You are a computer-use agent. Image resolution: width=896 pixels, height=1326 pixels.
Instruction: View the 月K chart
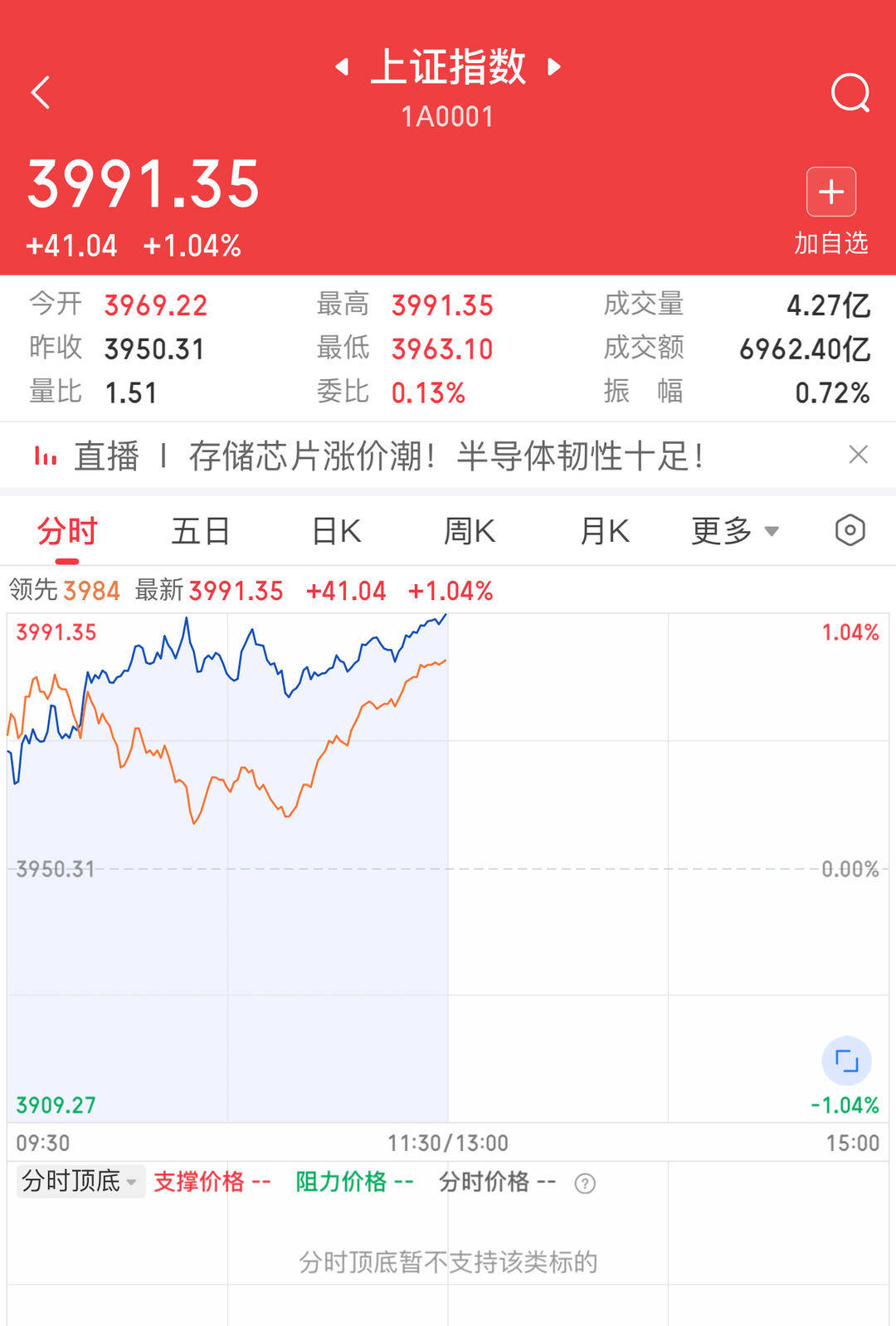[604, 531]
